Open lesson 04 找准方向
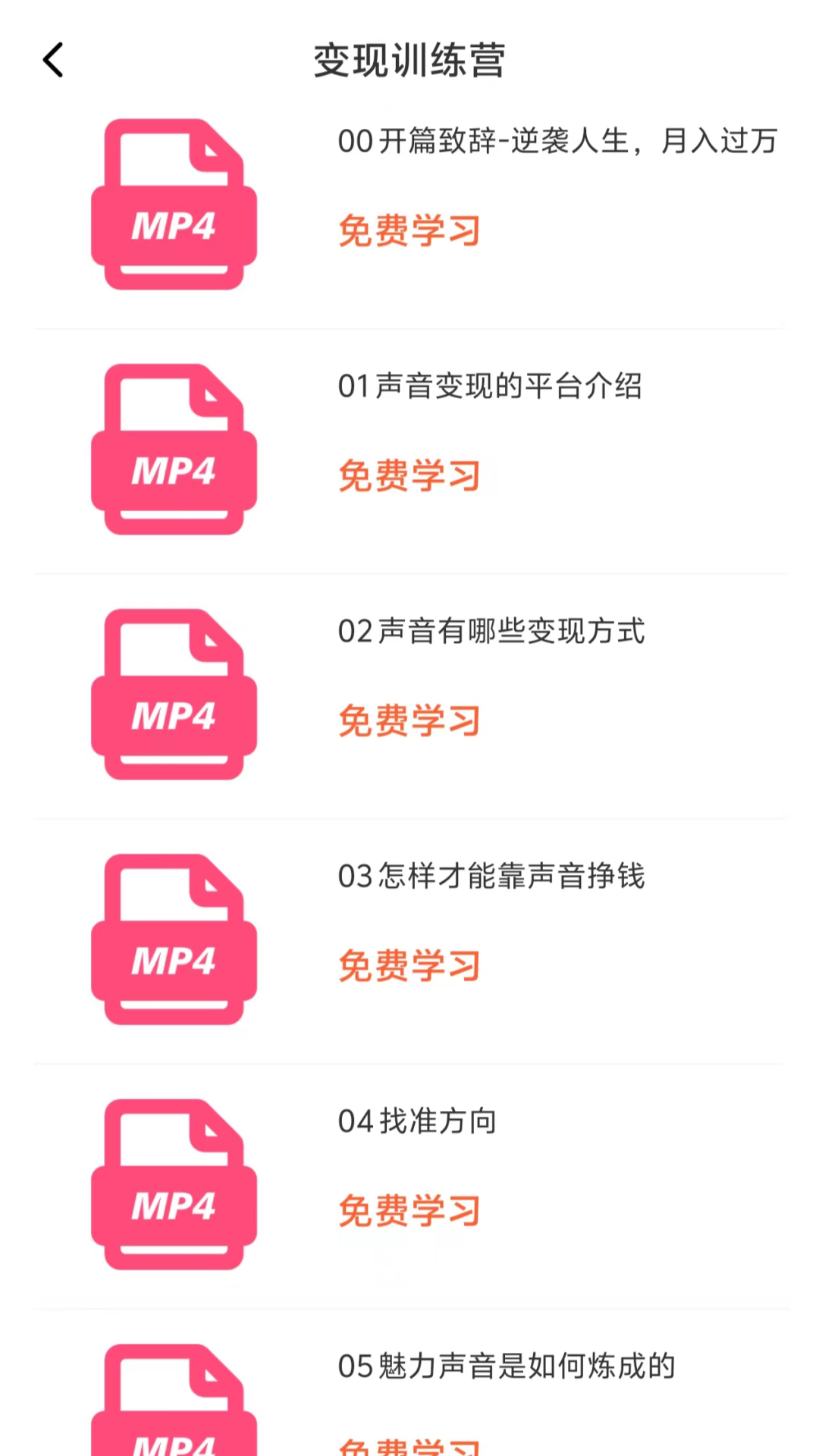The width and height of the screenshot is (819, 1456). [x=417, y=1122]
